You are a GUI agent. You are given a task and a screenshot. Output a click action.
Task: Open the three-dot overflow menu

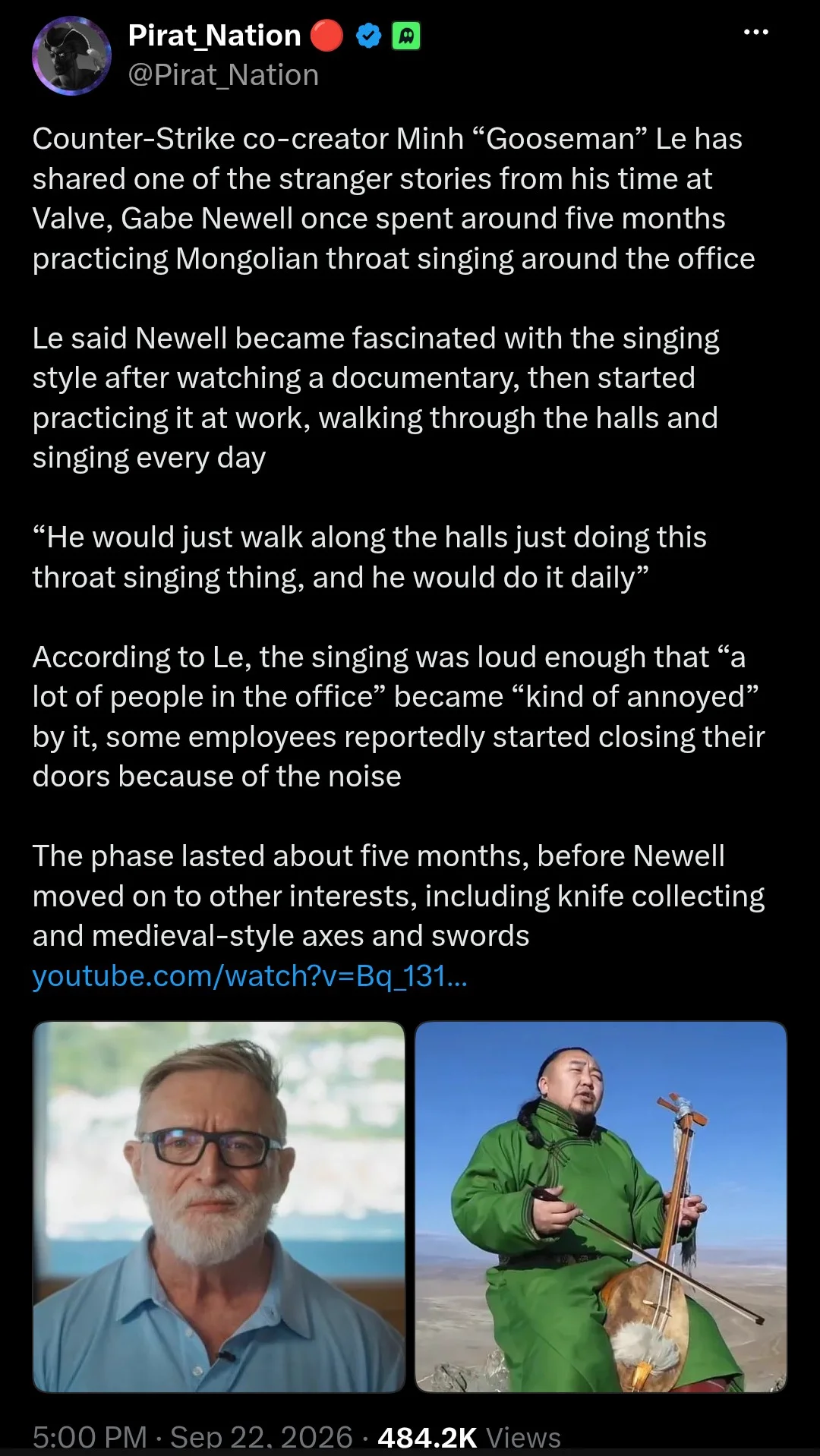(x=755, y=32)
